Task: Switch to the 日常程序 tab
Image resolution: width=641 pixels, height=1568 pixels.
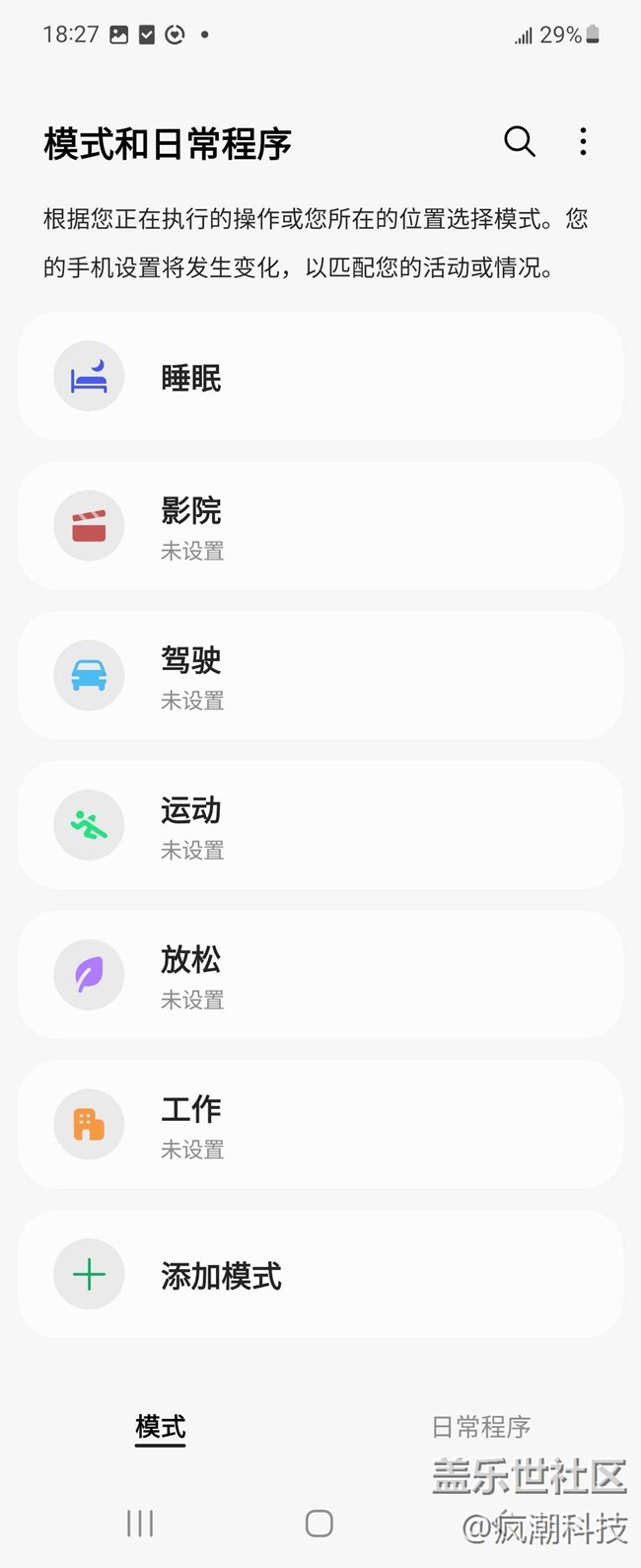Action: pos(481,1427)
